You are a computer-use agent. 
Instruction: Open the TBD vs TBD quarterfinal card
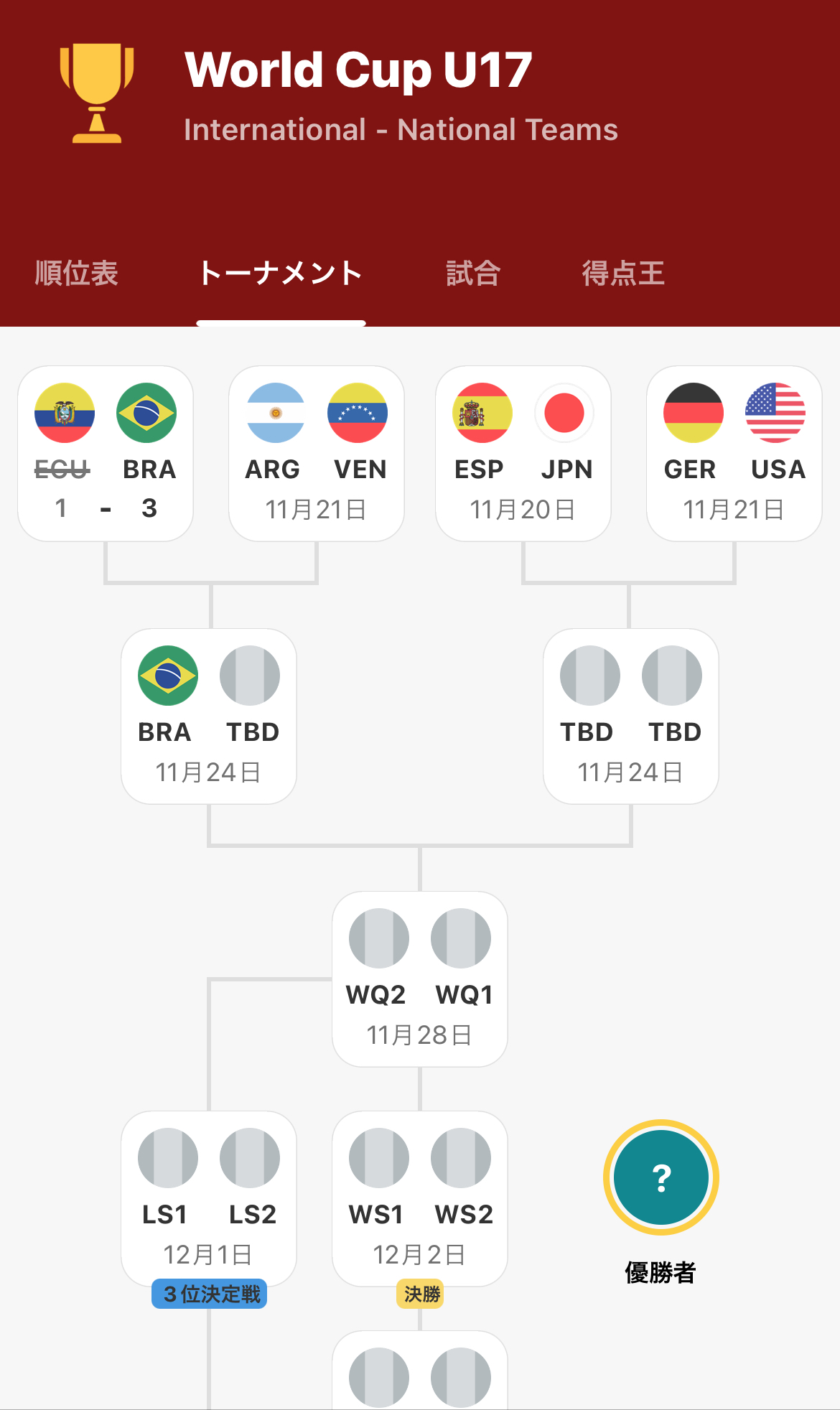(631, 716)
